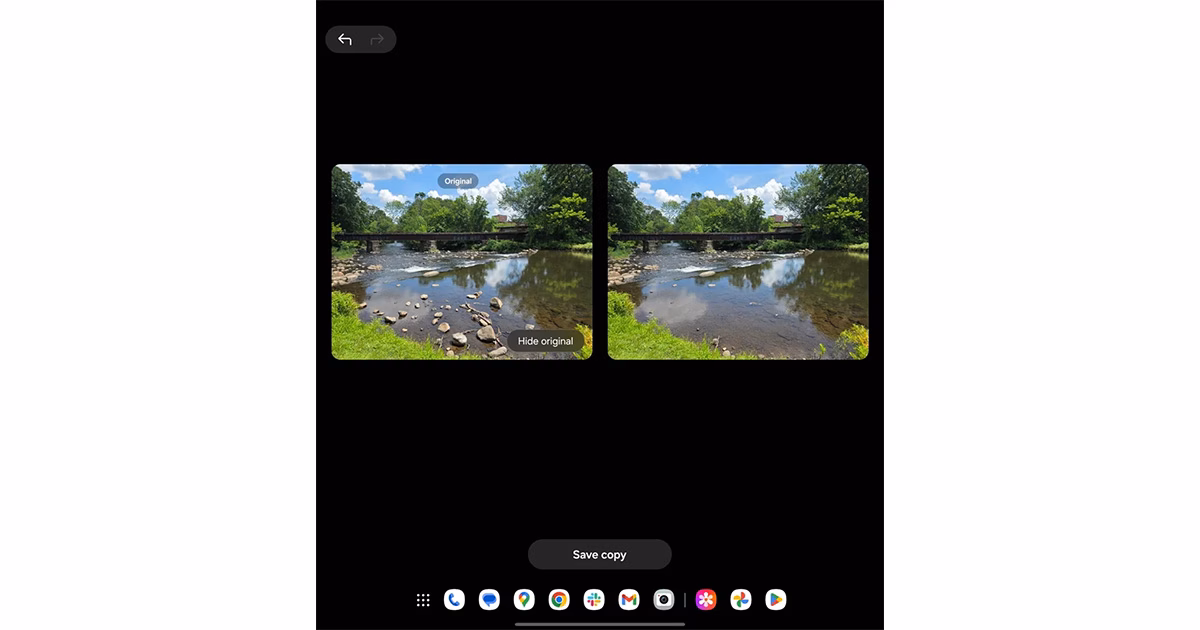This screenshot has width=1200, height=630.
Task: Open Samsung Gallery from the taskbar
Action: tap(706, 600)
